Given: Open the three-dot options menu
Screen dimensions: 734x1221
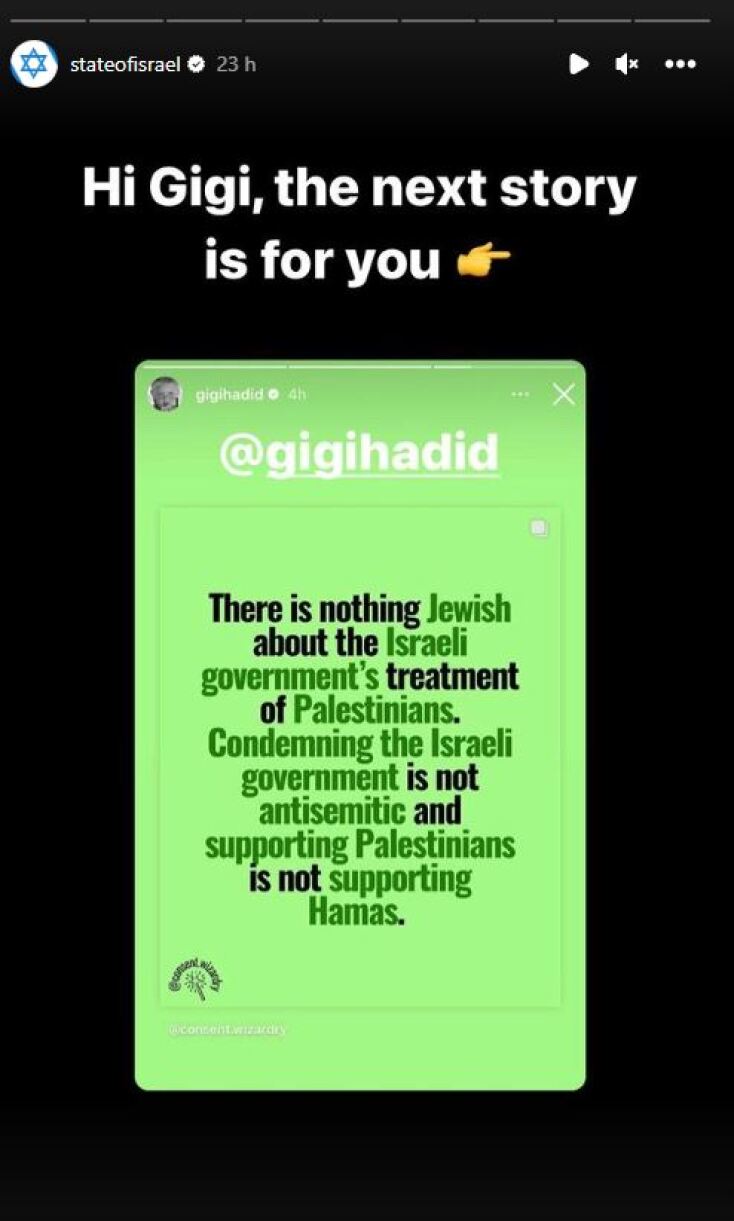Looking at the screenshot, I should tap(680, 64).
